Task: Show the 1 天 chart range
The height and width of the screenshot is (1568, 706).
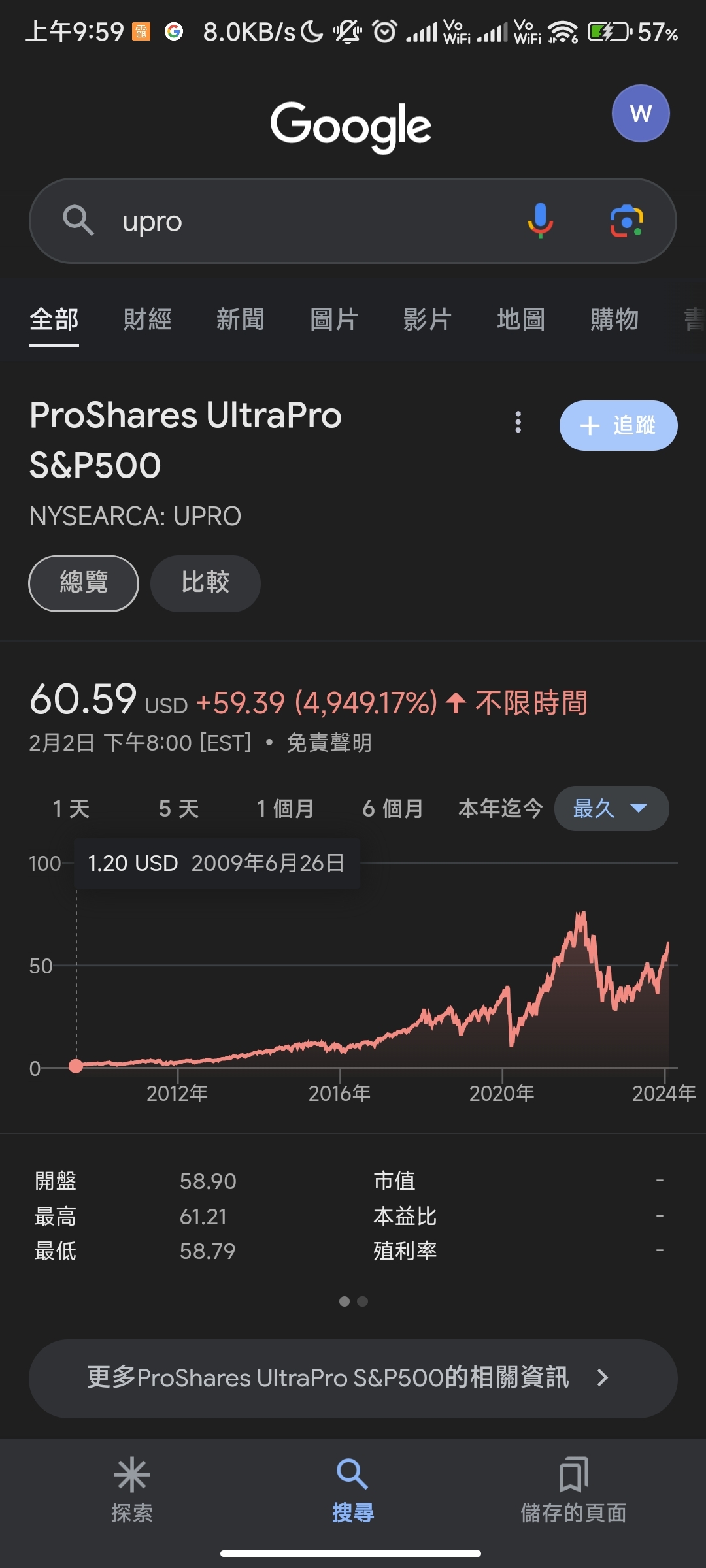Action: pos(71,809)
